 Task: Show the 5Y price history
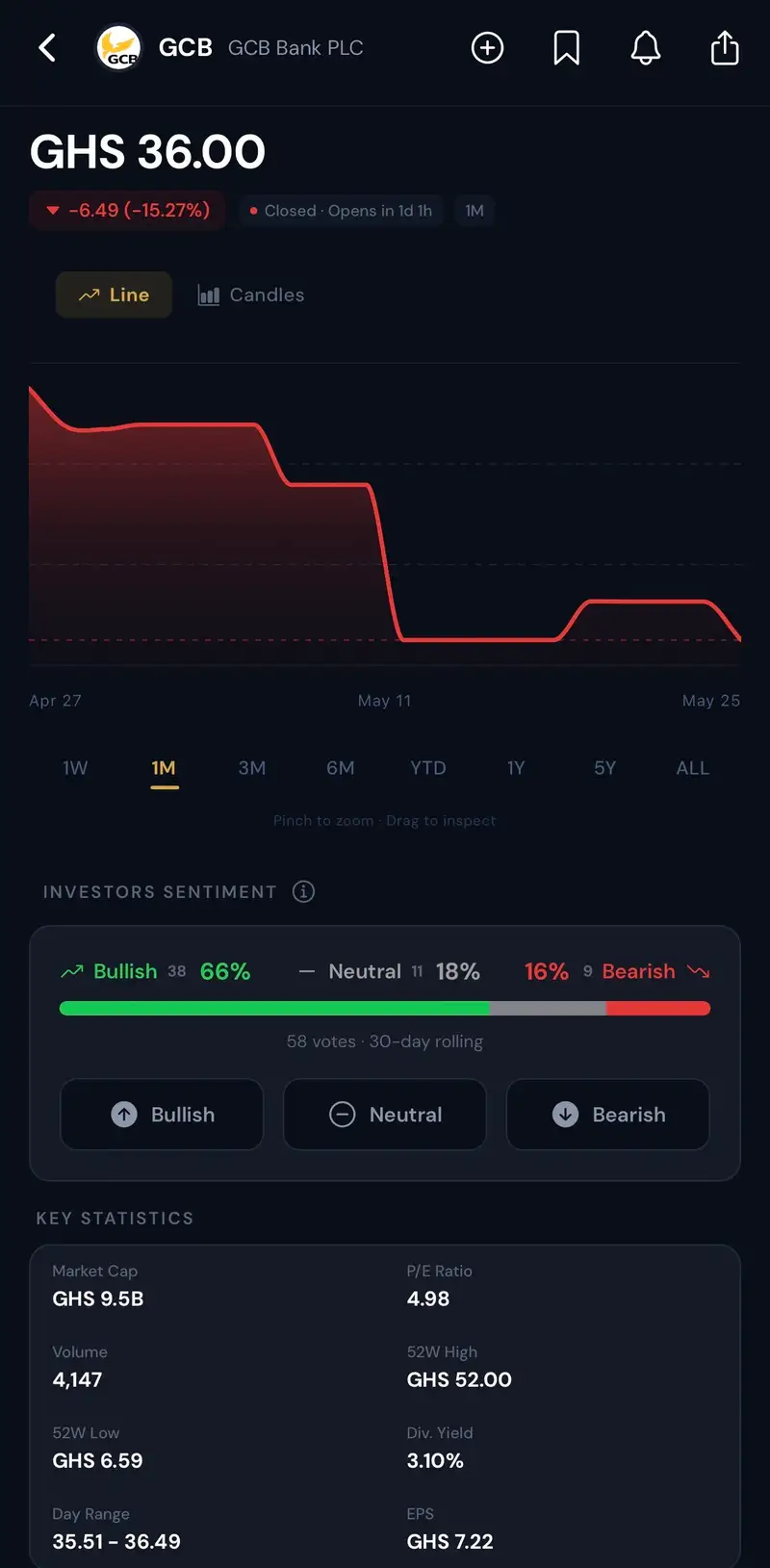coord(604,768)
